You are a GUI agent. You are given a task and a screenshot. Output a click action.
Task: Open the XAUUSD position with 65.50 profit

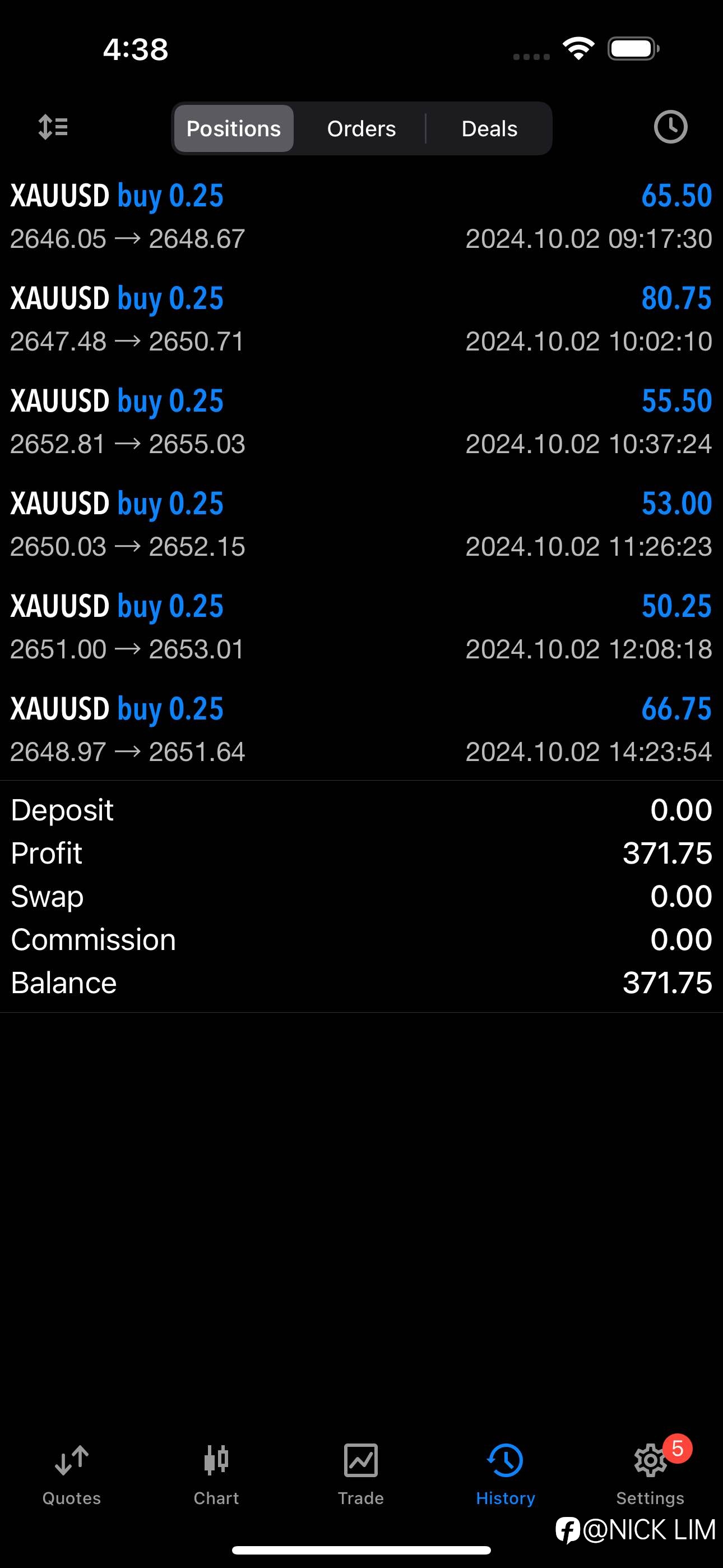361,216
